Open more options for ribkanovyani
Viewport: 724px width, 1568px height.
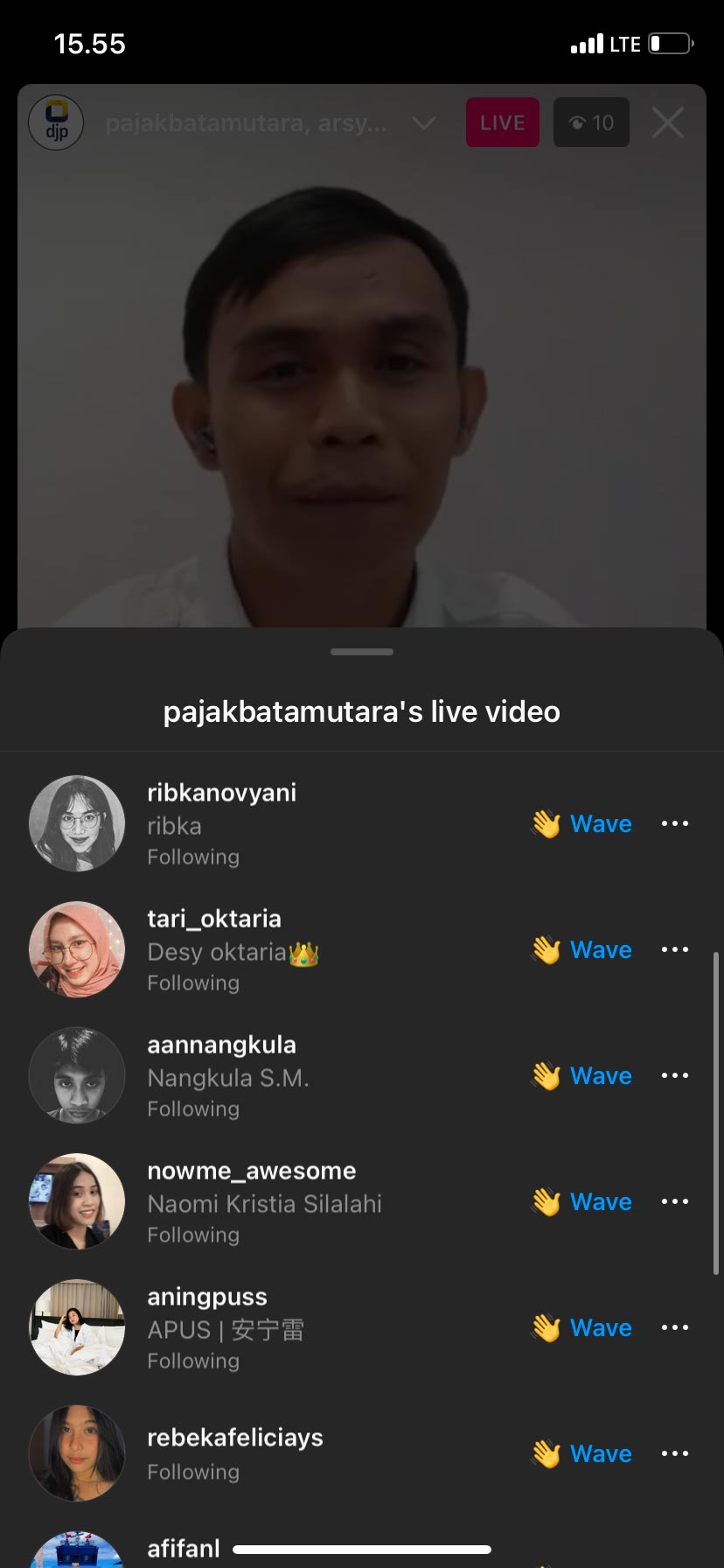674,823
